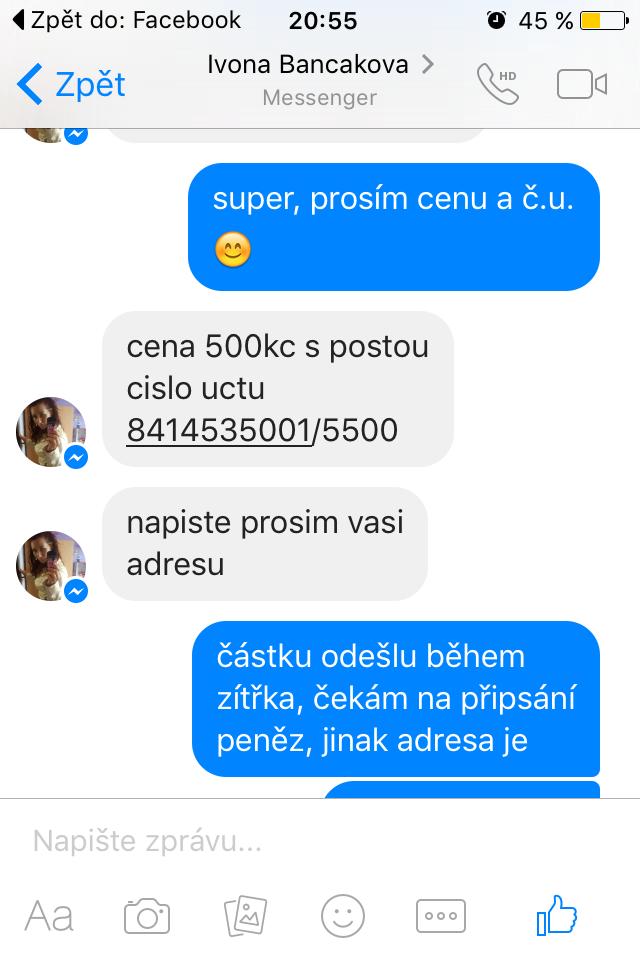Open more options with three dots
The height and width of the screenshot is (960, 640).
[x=441, y=915]
